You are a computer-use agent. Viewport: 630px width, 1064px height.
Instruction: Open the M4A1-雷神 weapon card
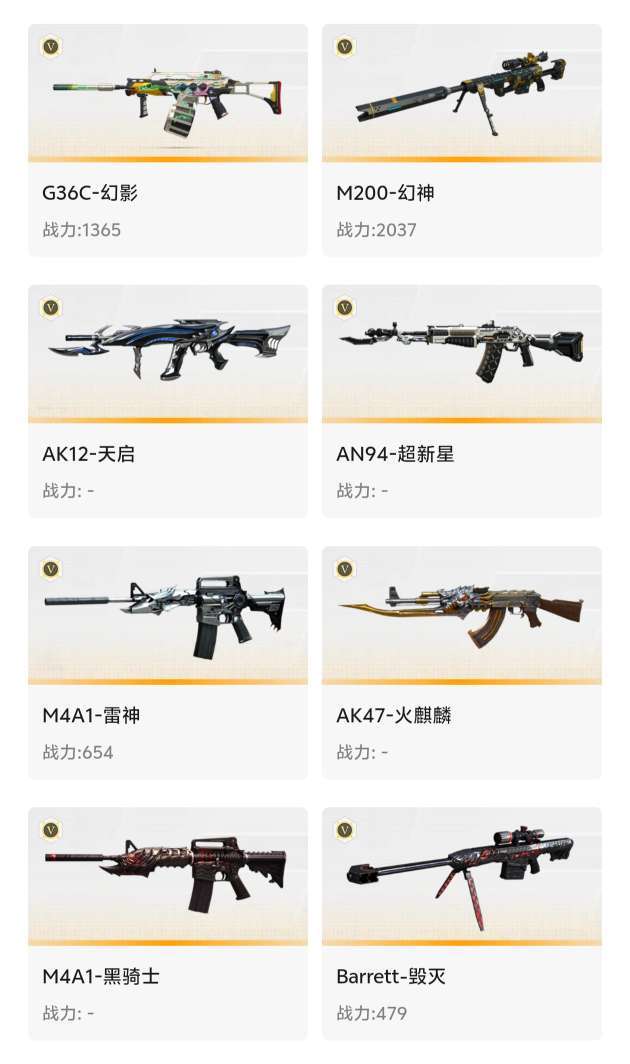168,663
